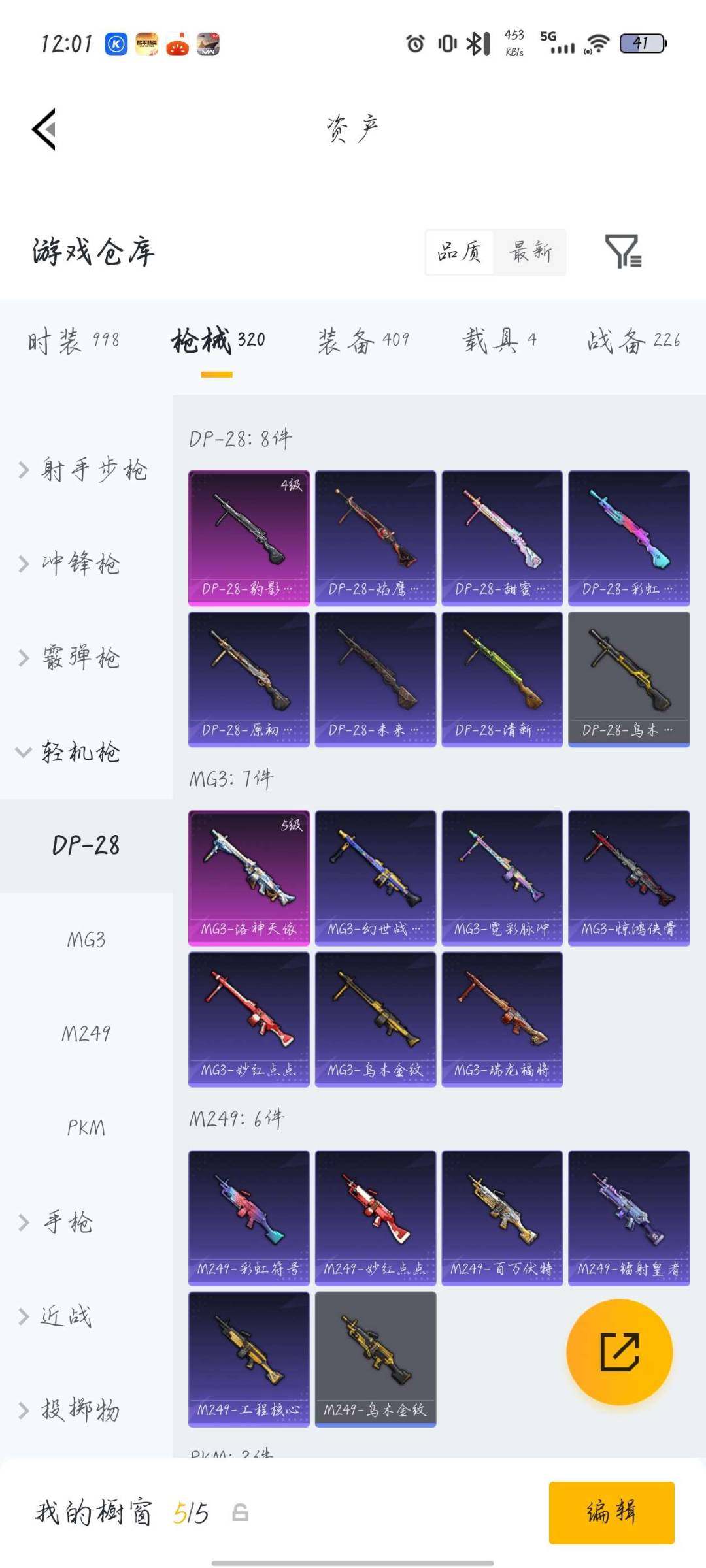The image size is (706, 1568).
Task: Sort items by 最新
Action: (x=530, y=252)
